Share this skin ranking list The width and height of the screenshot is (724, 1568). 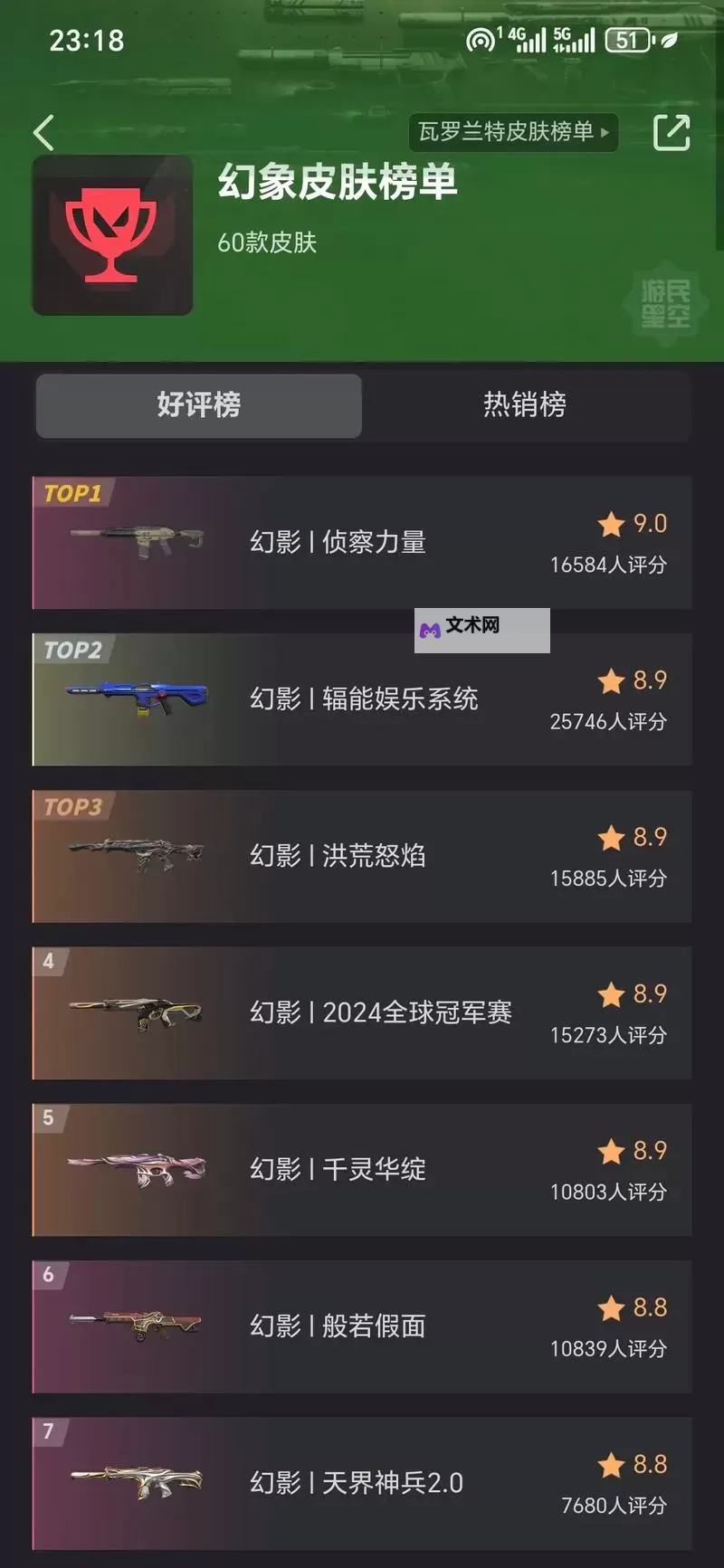pyautogui.click(x=672, y=133)
